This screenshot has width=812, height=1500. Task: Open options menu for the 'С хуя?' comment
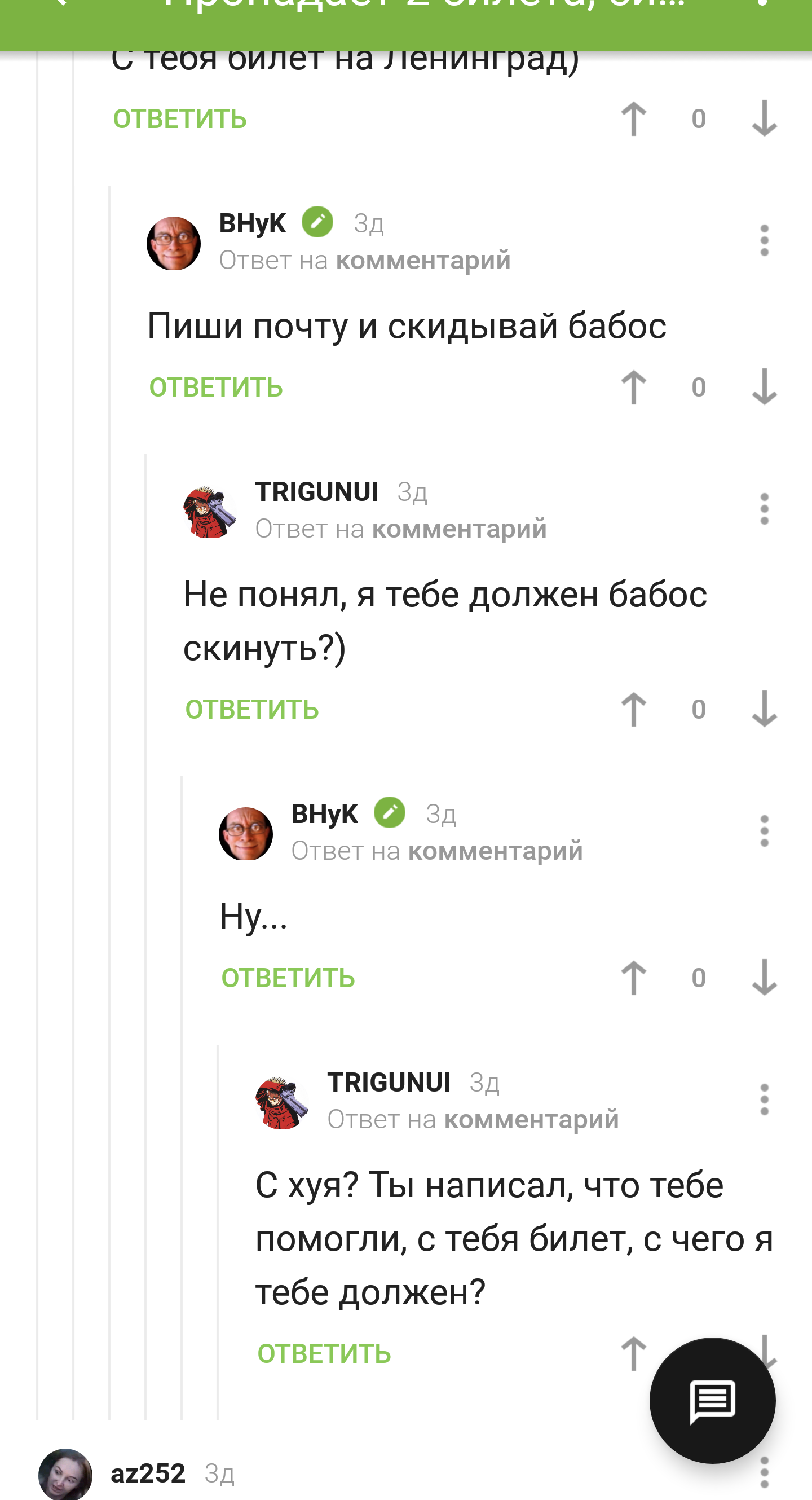764,1099
